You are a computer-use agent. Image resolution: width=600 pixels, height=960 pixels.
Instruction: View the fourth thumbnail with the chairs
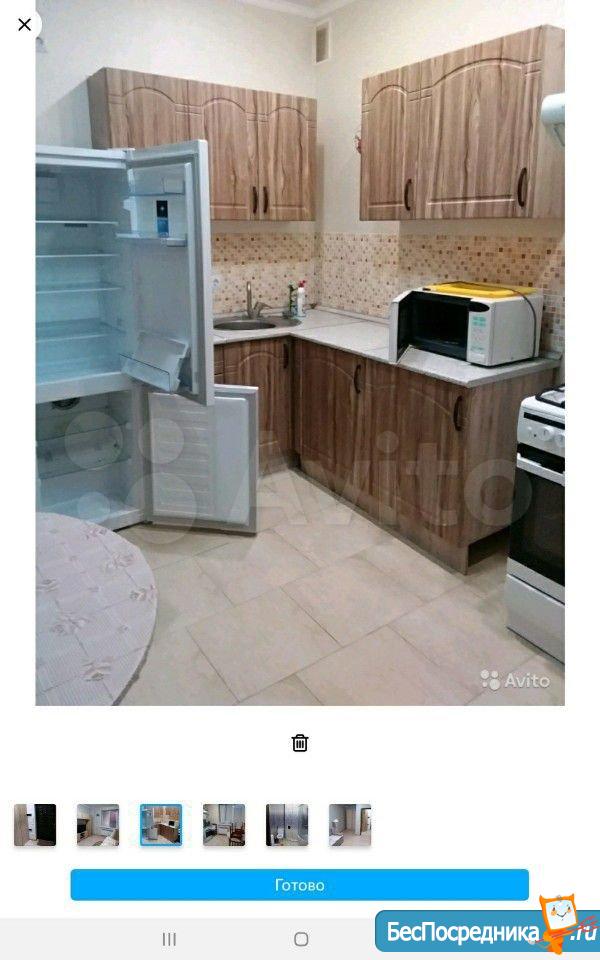[224, 825]
